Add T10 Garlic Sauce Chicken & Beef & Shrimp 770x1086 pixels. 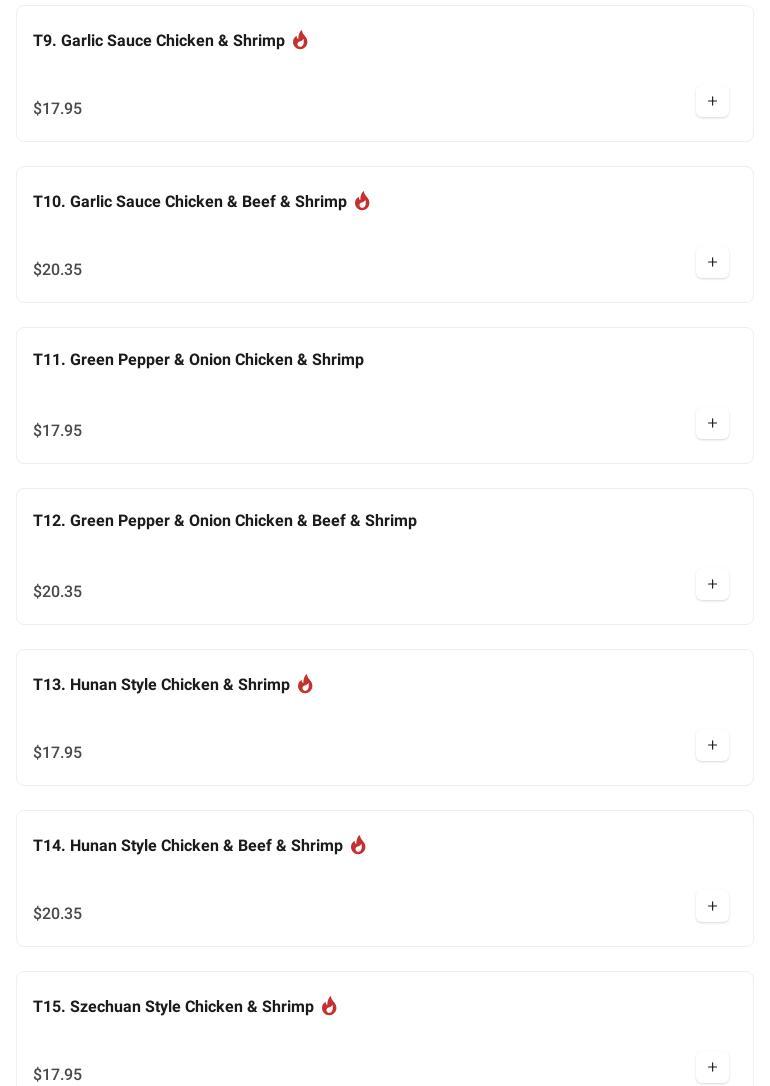[x=712, y=262]
